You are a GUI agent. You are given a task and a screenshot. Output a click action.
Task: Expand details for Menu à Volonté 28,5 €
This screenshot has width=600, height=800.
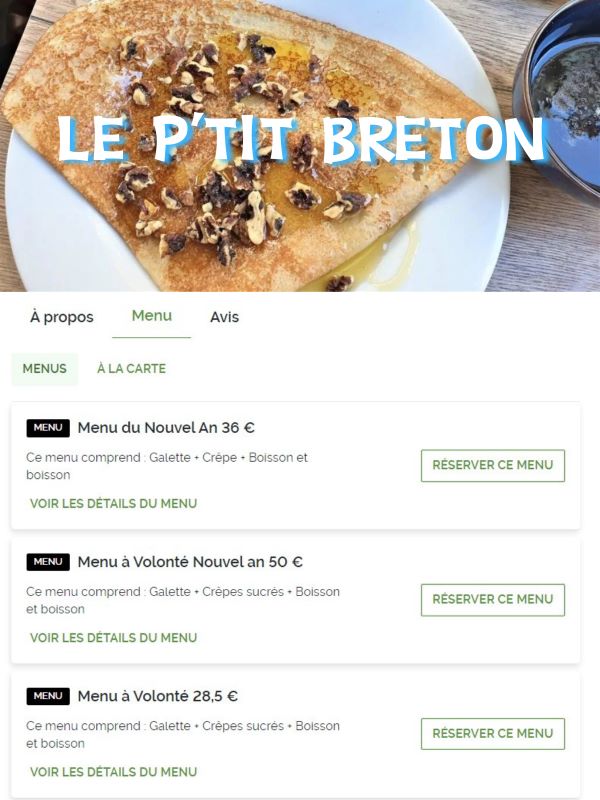tap(113, 772)
